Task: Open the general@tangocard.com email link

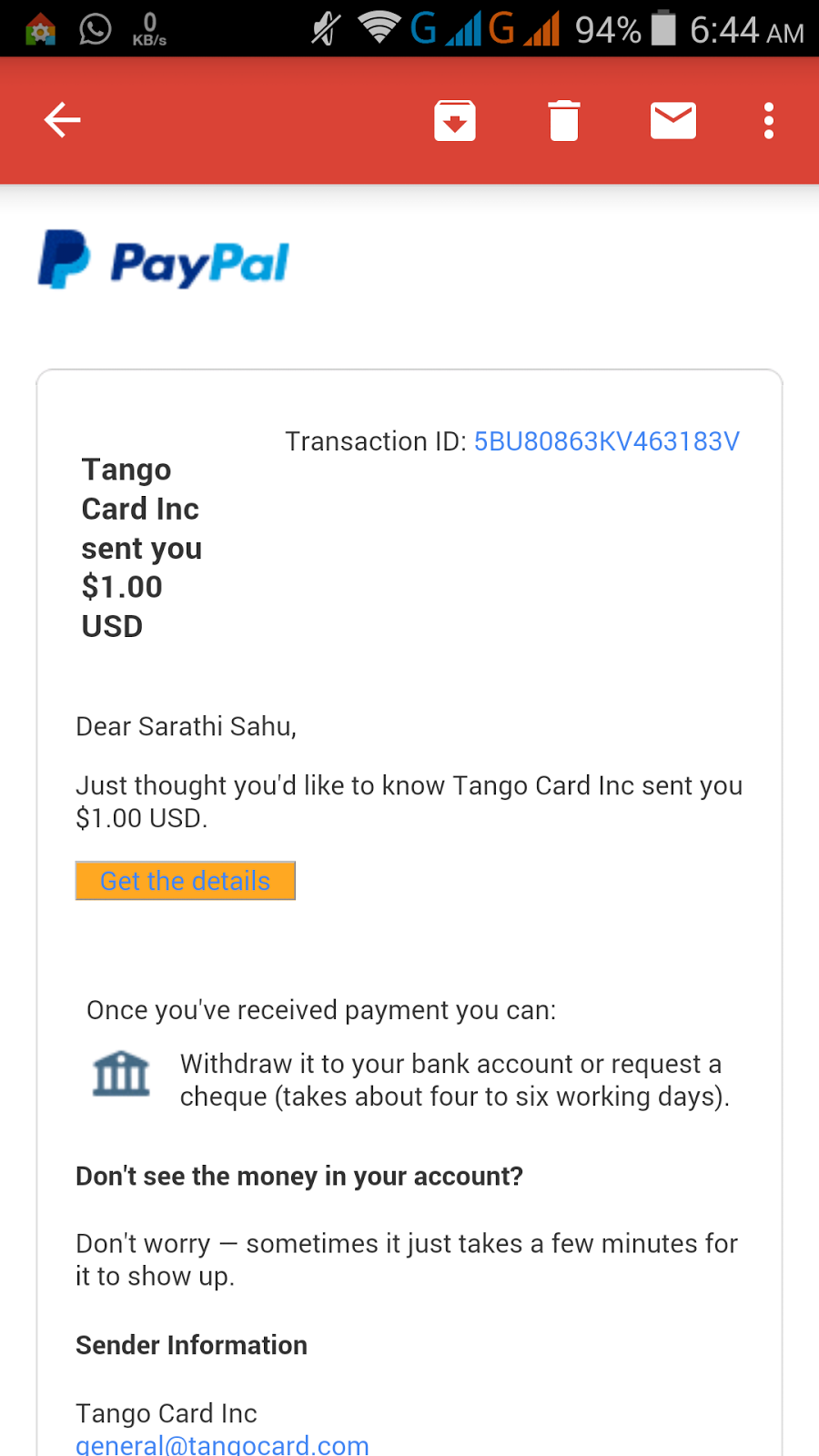Action: click(x=222, y=1444)
